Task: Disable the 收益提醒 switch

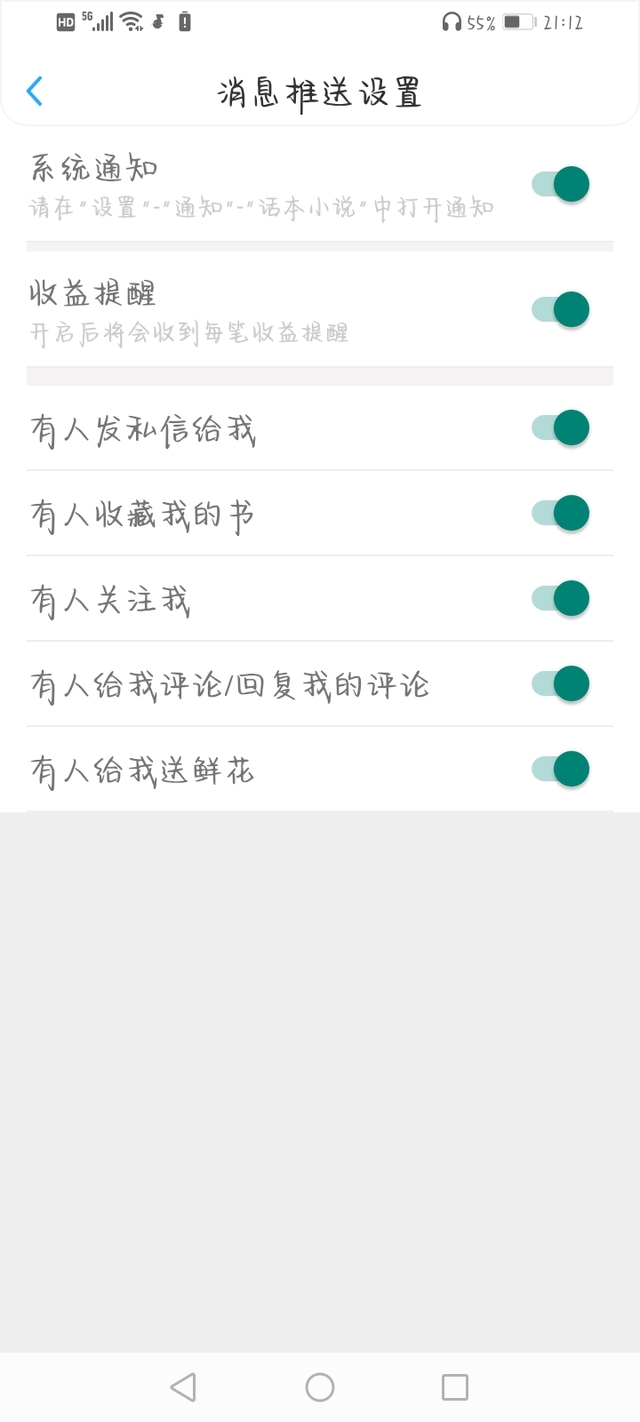Action: pyautogui.click(x=560, y=309)
